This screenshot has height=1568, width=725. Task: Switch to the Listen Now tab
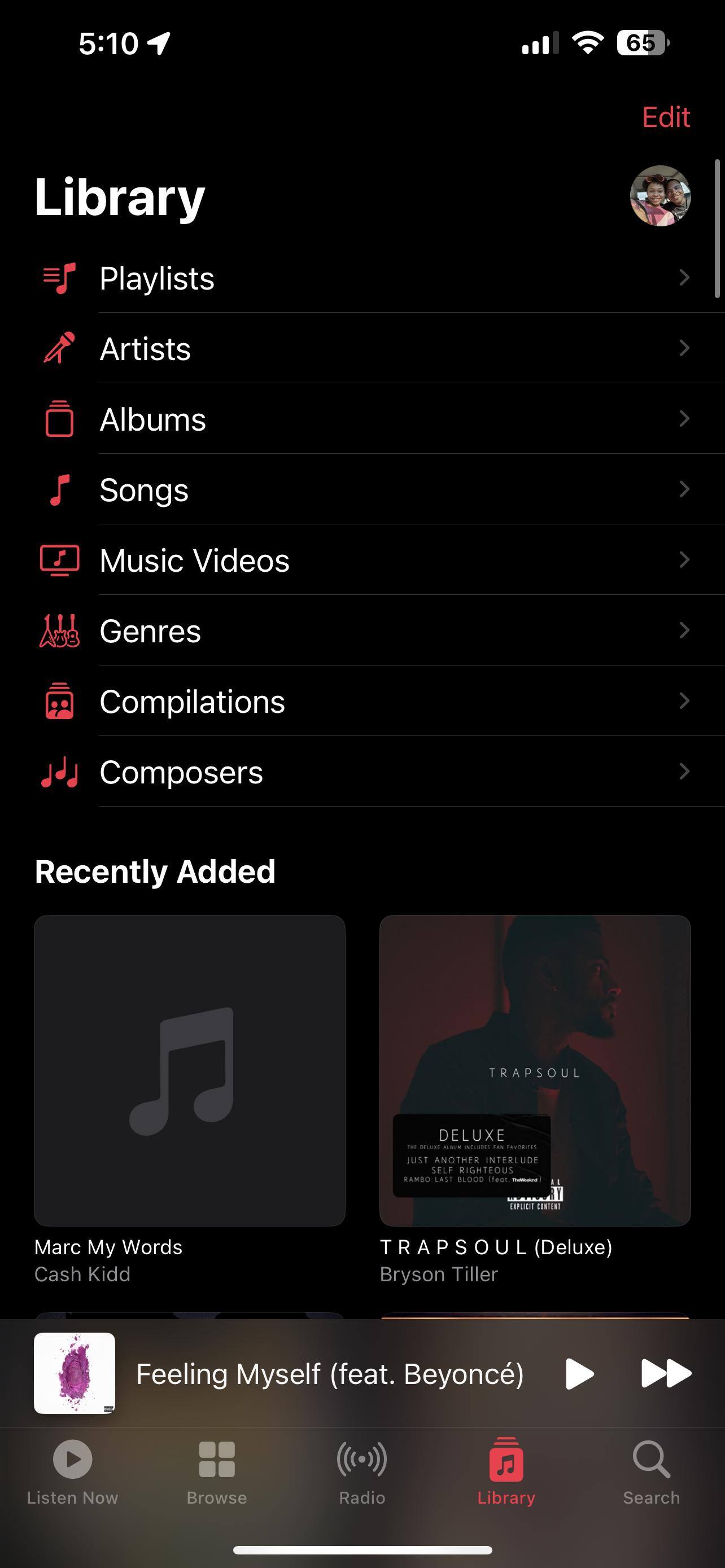point(72,1470)
